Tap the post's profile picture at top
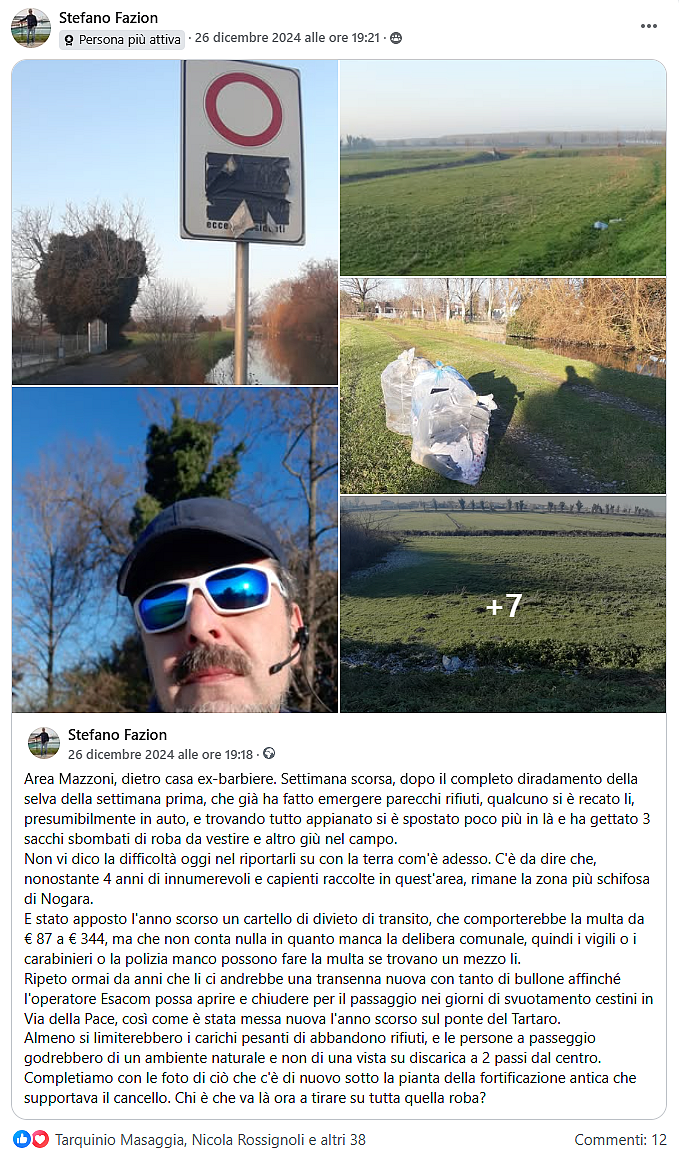The height and width of the screenshot is (1155, 679). [x=31, y=28]
